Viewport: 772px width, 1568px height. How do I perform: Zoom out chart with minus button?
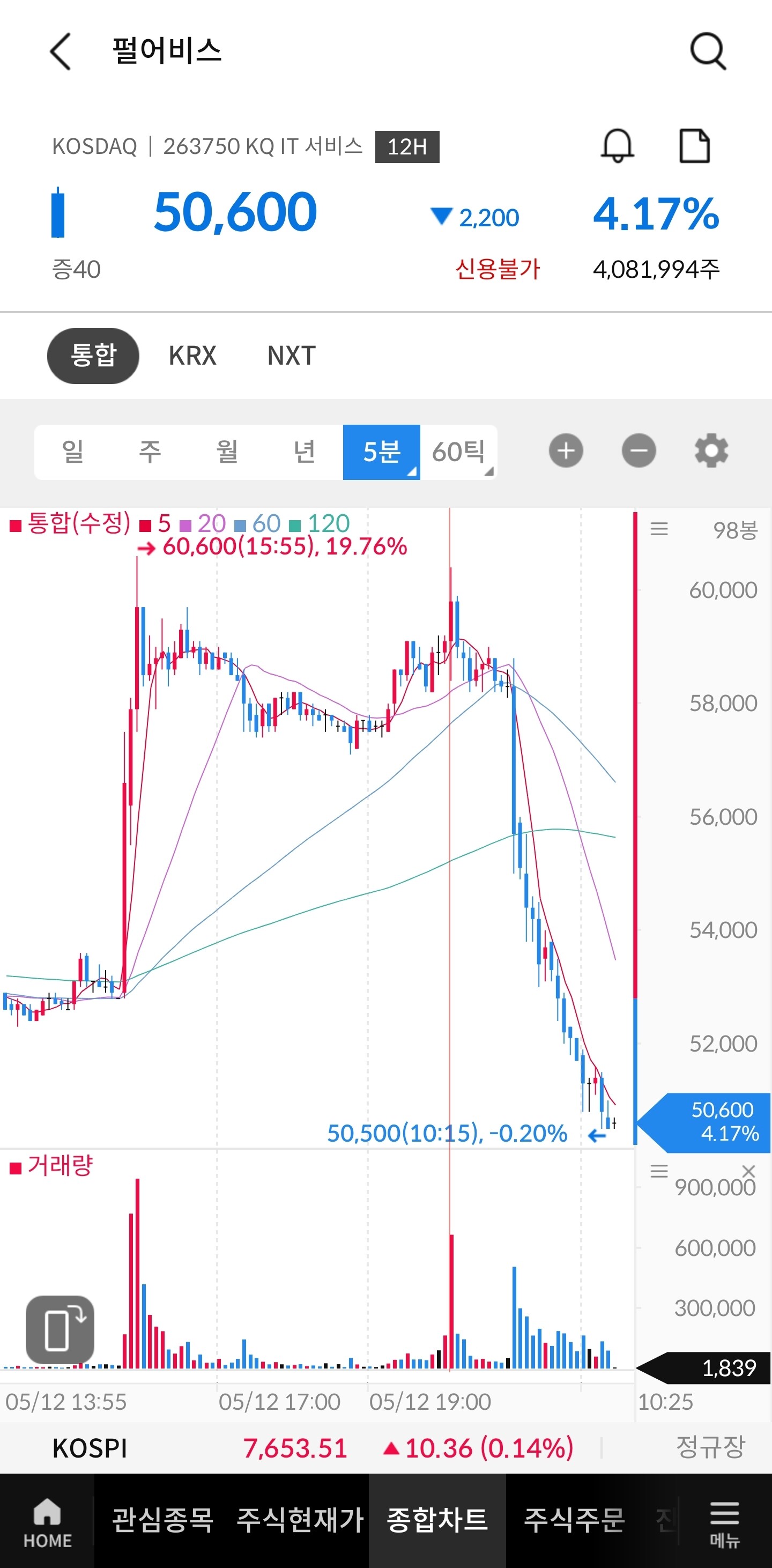pyautogui.click(x=639, y=451)
